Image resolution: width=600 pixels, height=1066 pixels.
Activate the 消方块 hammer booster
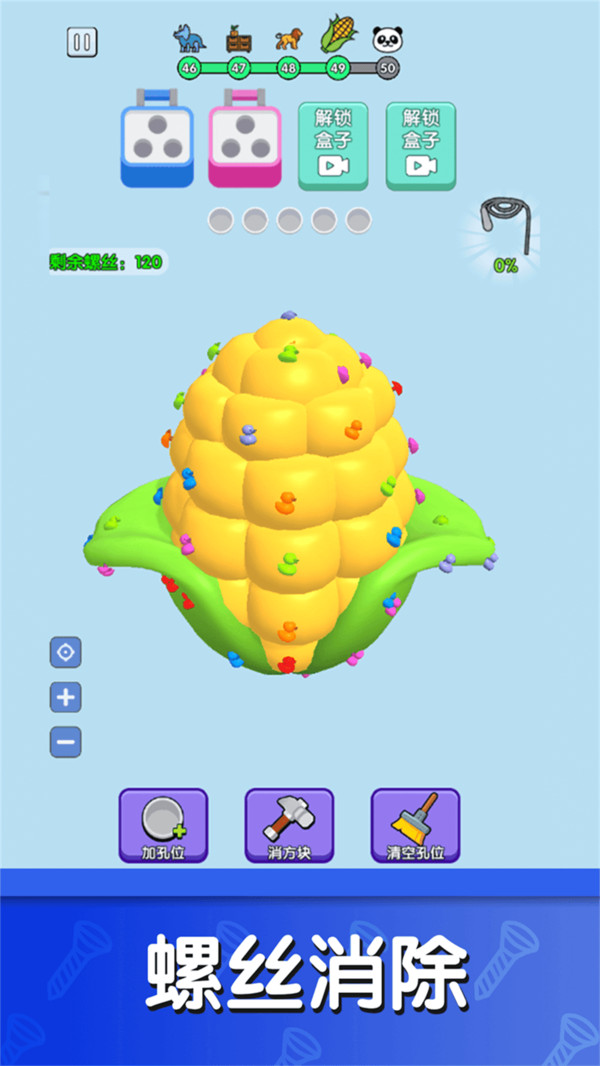coord(289,825)
